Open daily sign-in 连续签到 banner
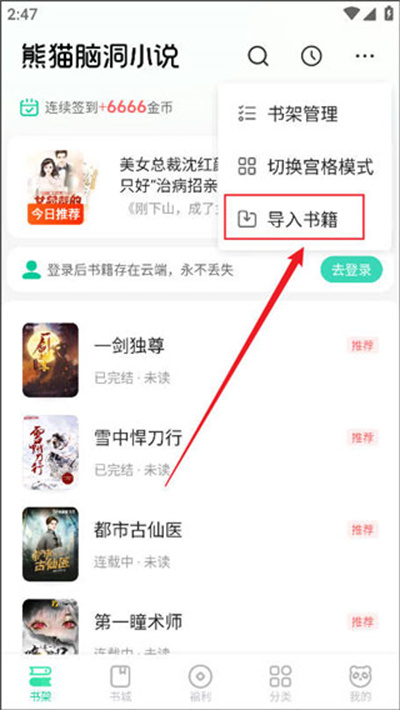 tap(96, 108)
